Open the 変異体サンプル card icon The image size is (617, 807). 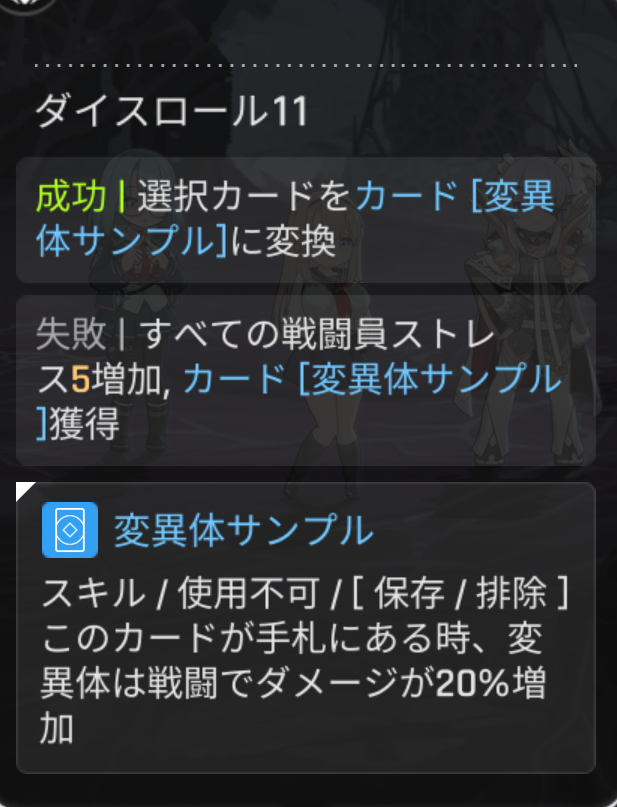(69, 530)
